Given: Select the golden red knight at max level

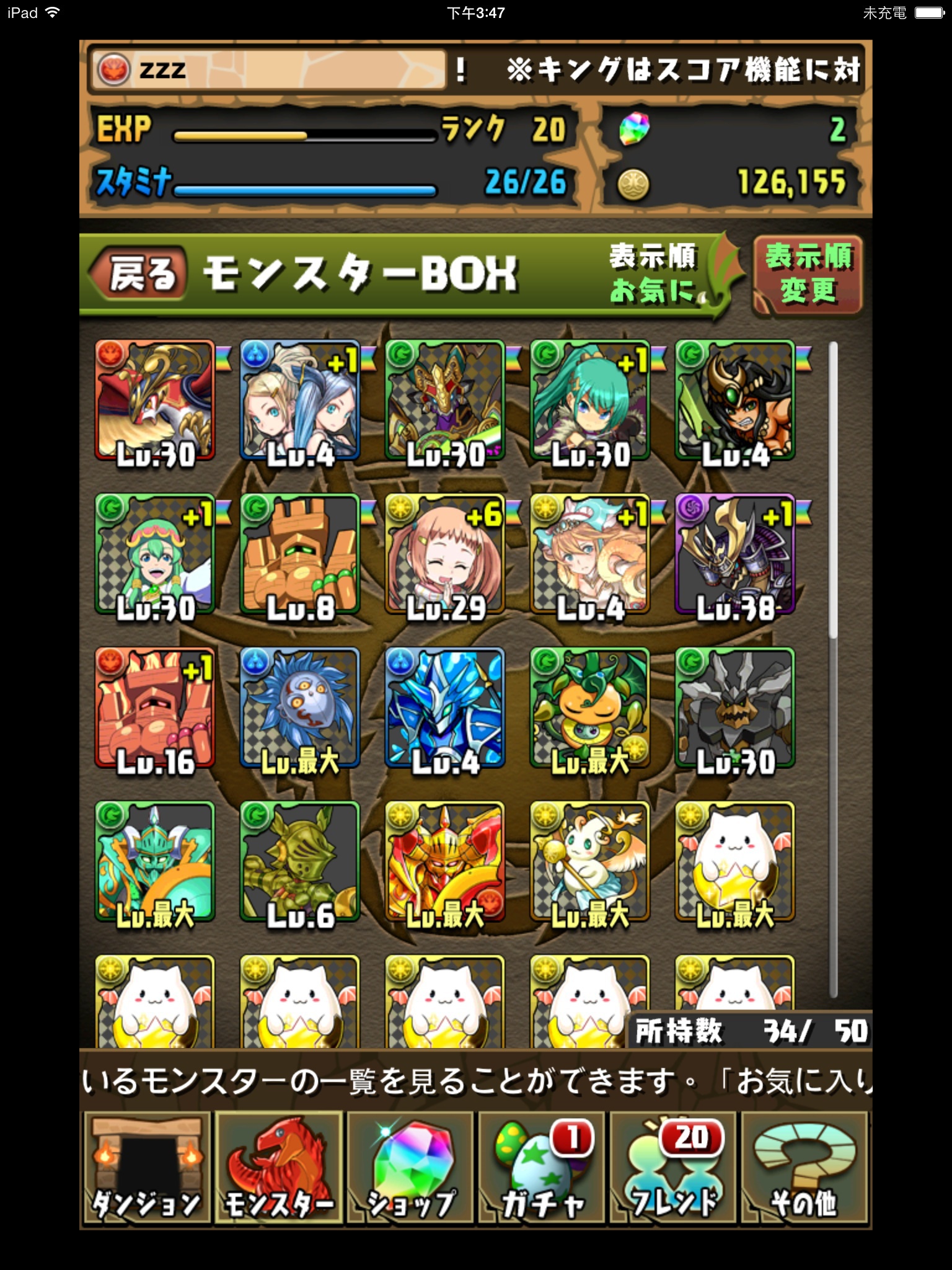Looking at the screenshot, I should pyautogui.click(x=445, y=861).
